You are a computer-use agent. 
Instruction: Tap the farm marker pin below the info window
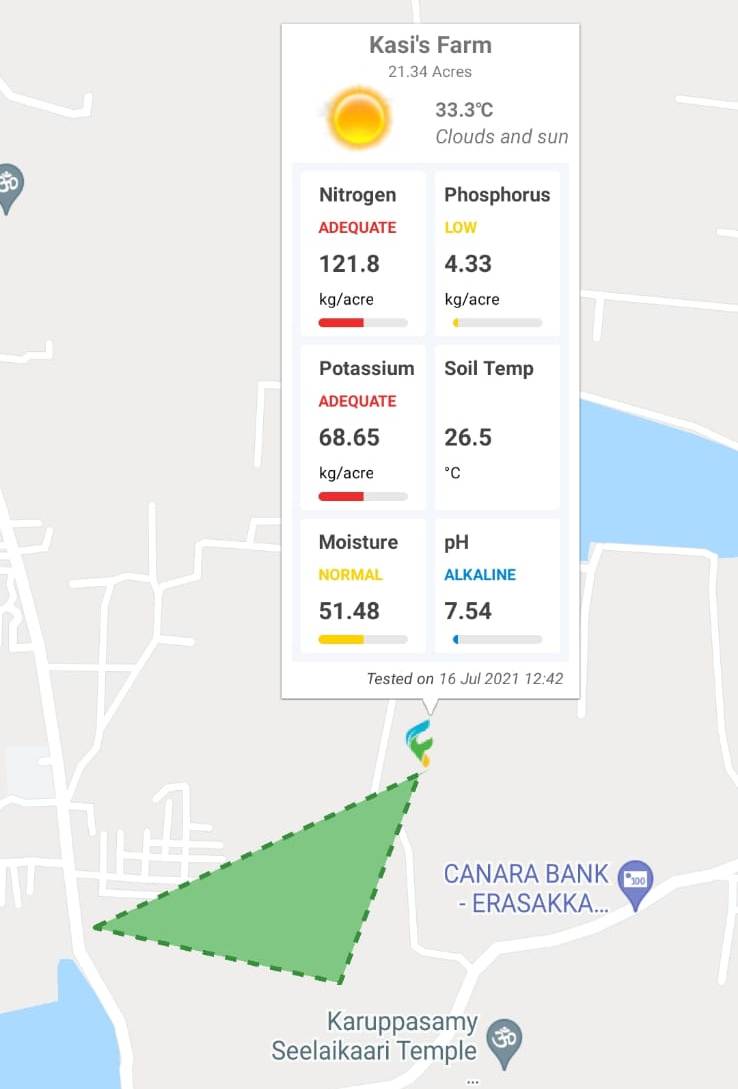(420, 743)
